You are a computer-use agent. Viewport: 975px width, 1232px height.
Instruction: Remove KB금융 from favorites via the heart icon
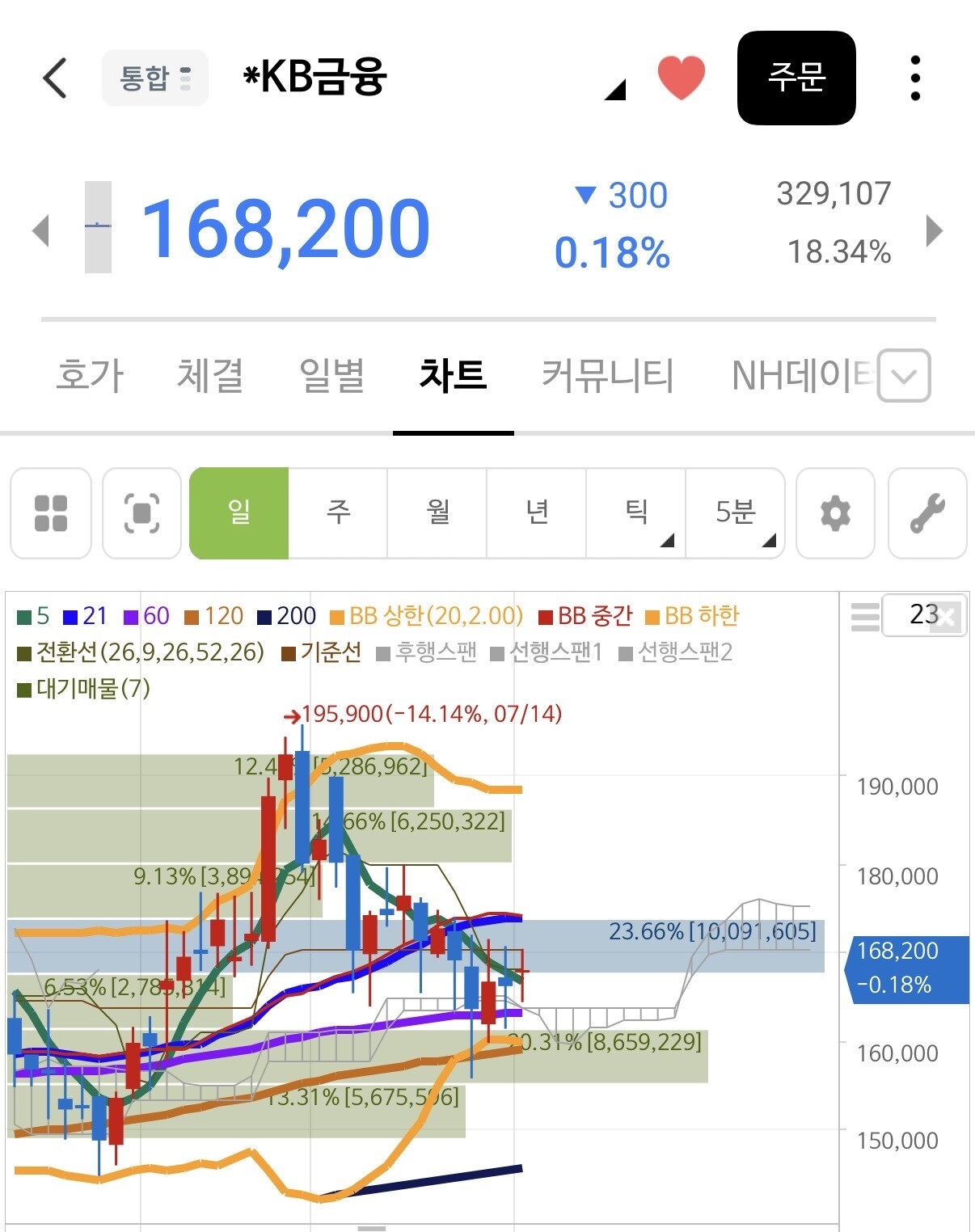tap(681, 78)
